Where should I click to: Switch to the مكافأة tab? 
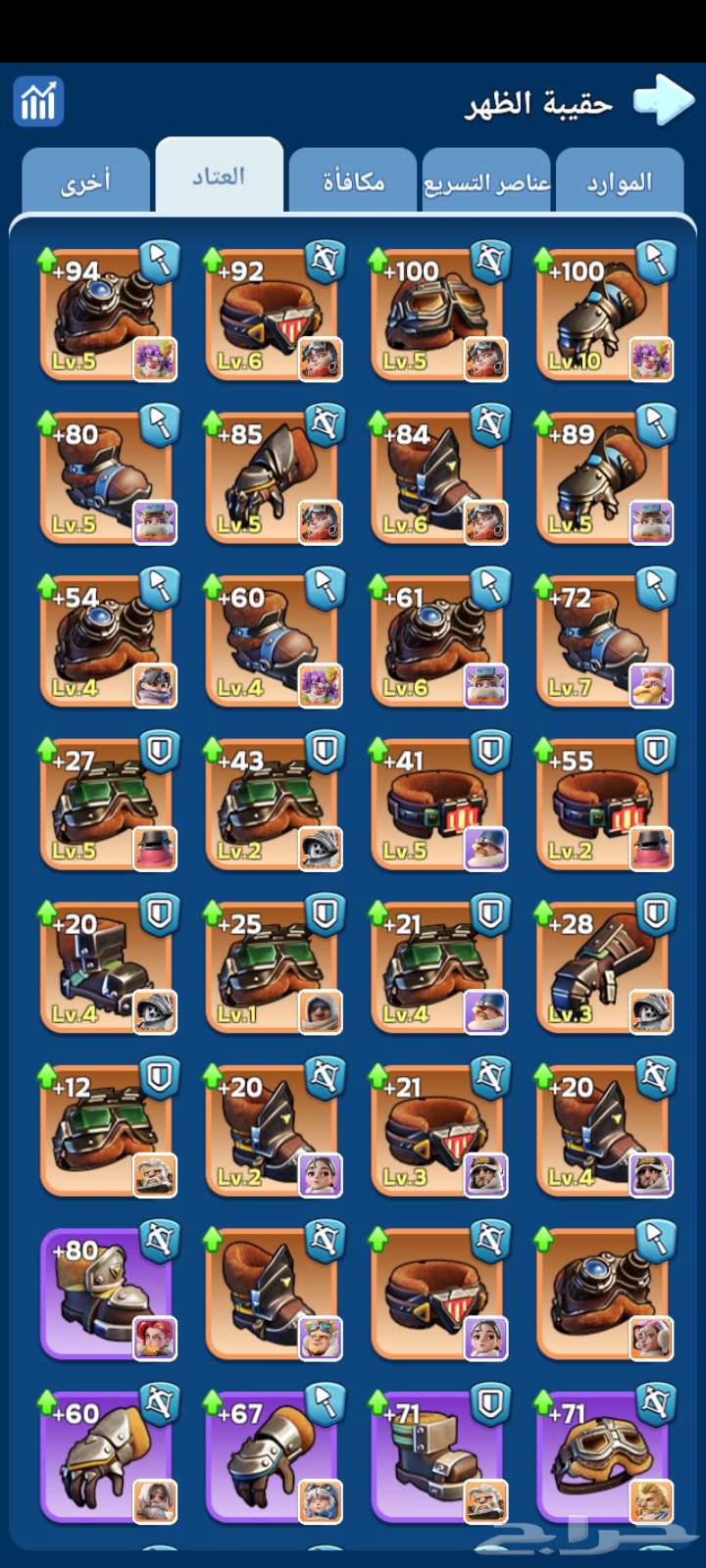(353, 181)
